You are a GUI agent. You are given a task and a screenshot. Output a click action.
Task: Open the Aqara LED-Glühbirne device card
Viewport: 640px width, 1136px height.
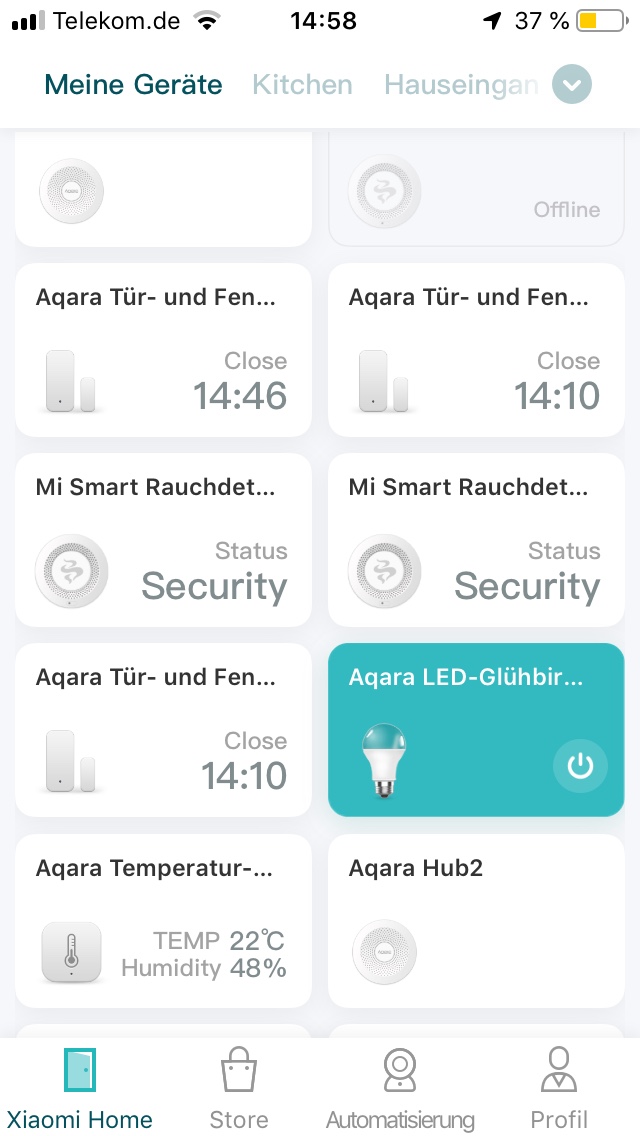click(450, 730)
